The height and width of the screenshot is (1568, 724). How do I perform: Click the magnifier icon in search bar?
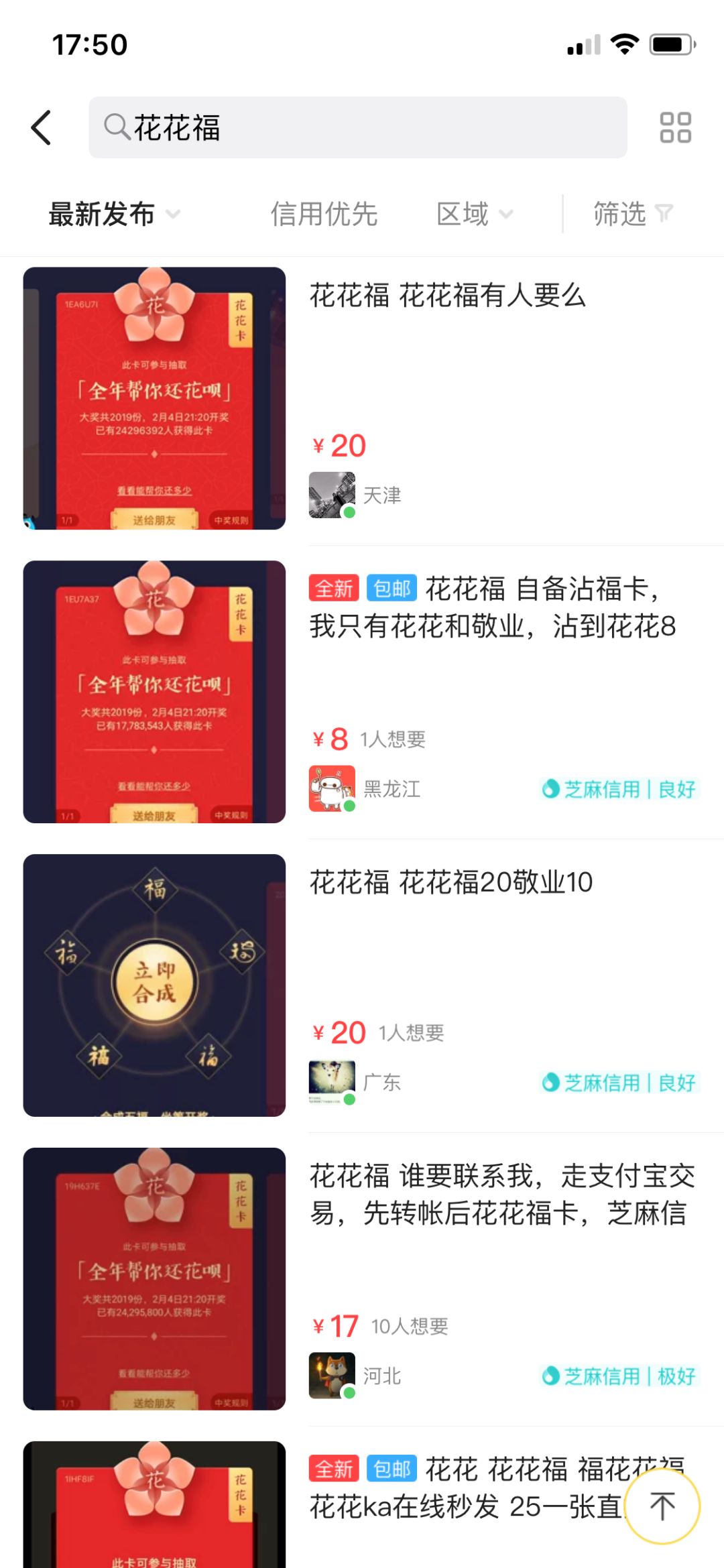pos(117,128)
